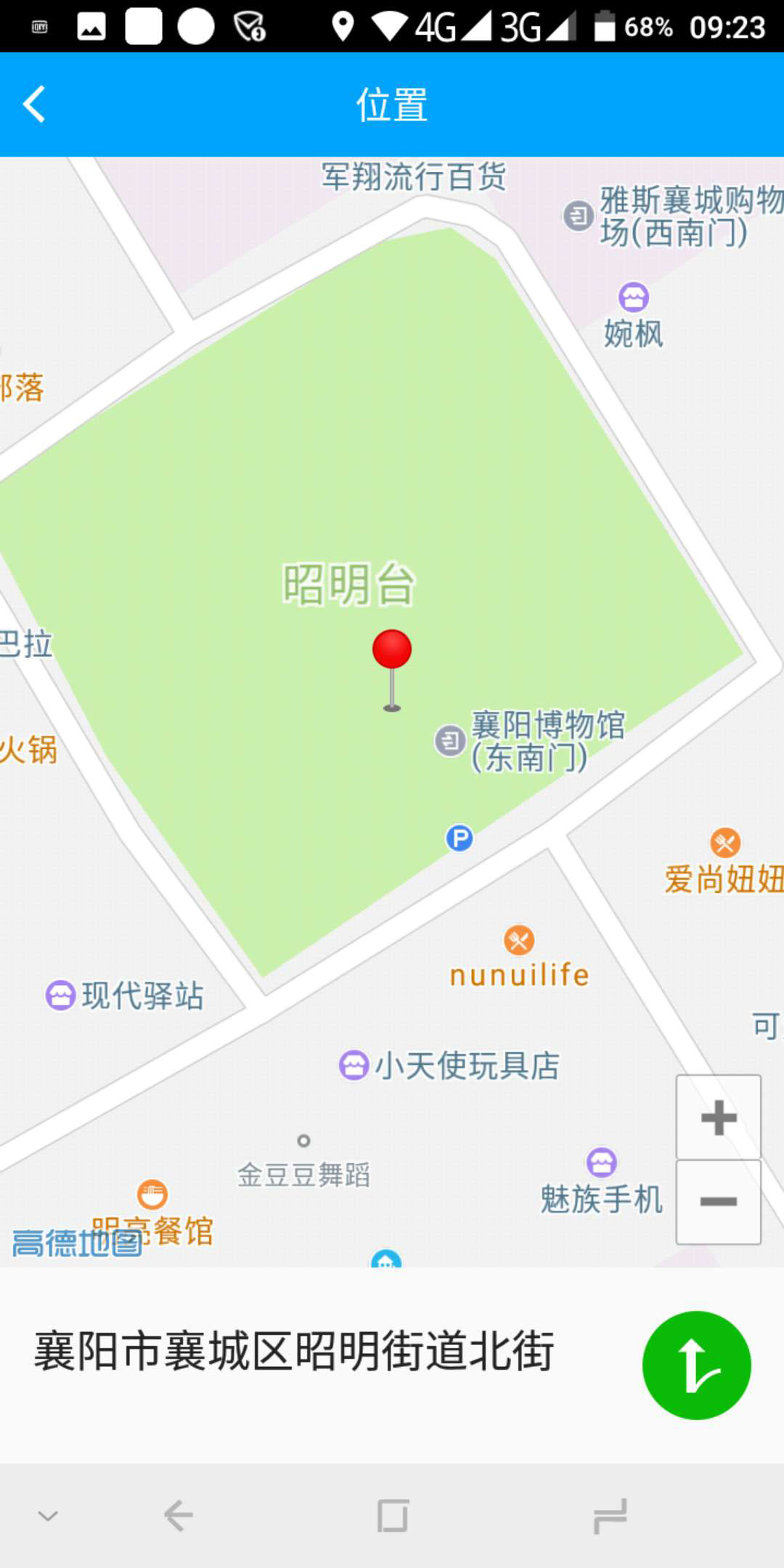
Task: Tap the parking marker on the map
Action: pos(459,838)
